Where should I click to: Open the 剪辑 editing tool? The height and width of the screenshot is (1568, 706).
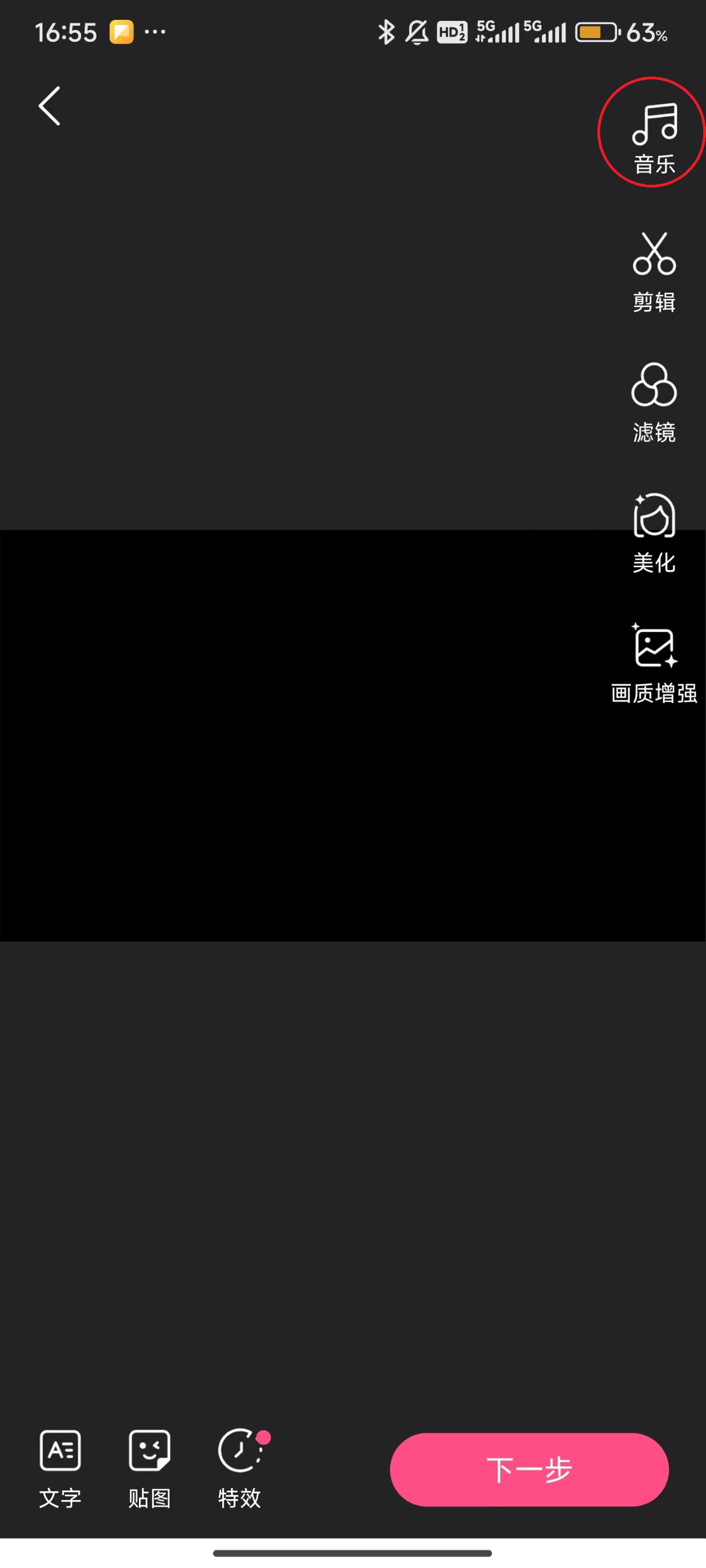(x=654, y=271)
